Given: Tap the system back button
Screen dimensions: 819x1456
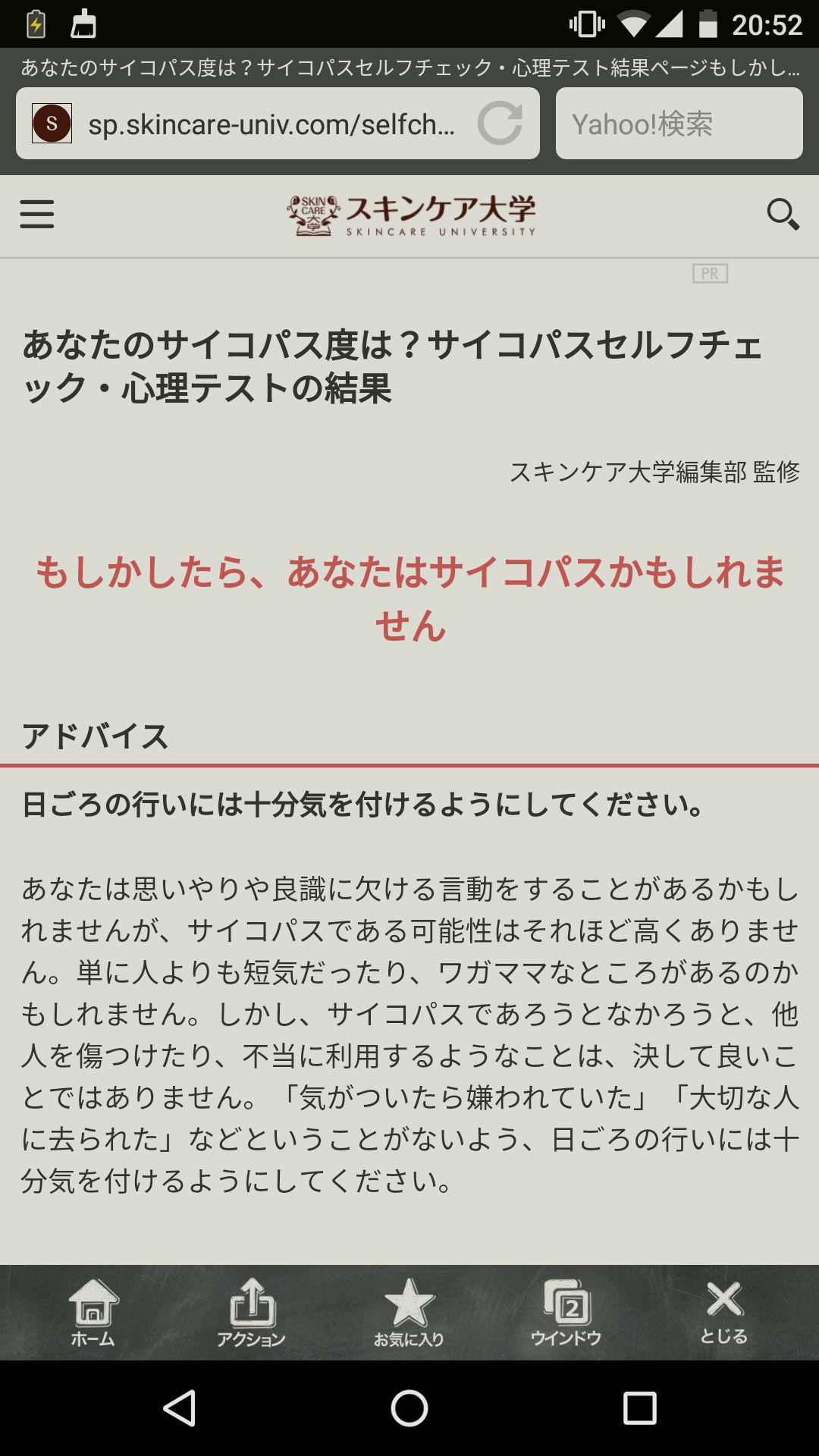Looking at the screenshot, I should (180, 1409).
